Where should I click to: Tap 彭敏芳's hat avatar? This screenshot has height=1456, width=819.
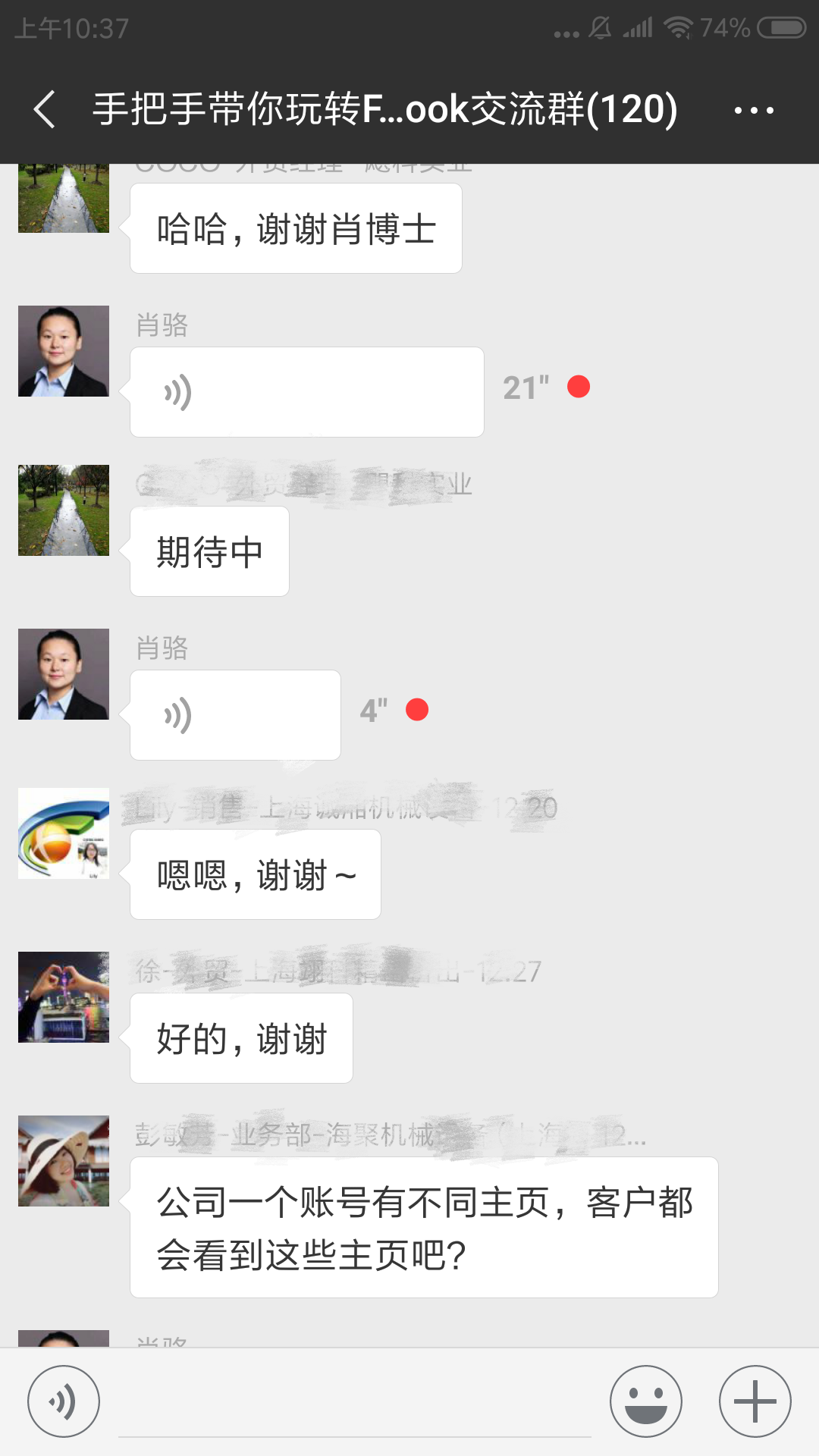[x=64, y=1159]
